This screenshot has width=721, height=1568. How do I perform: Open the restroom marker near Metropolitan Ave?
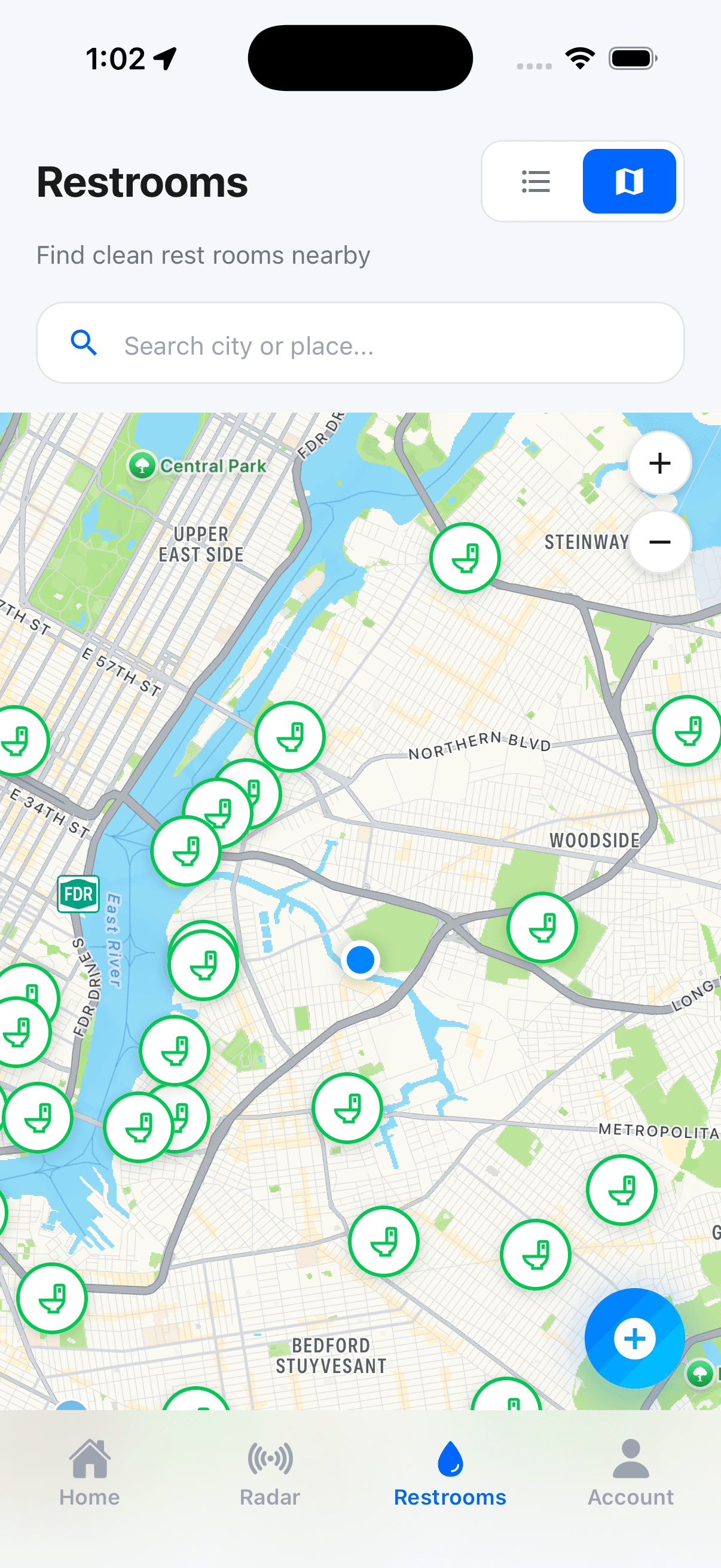pyautogui.click(x=621, y=1190)
